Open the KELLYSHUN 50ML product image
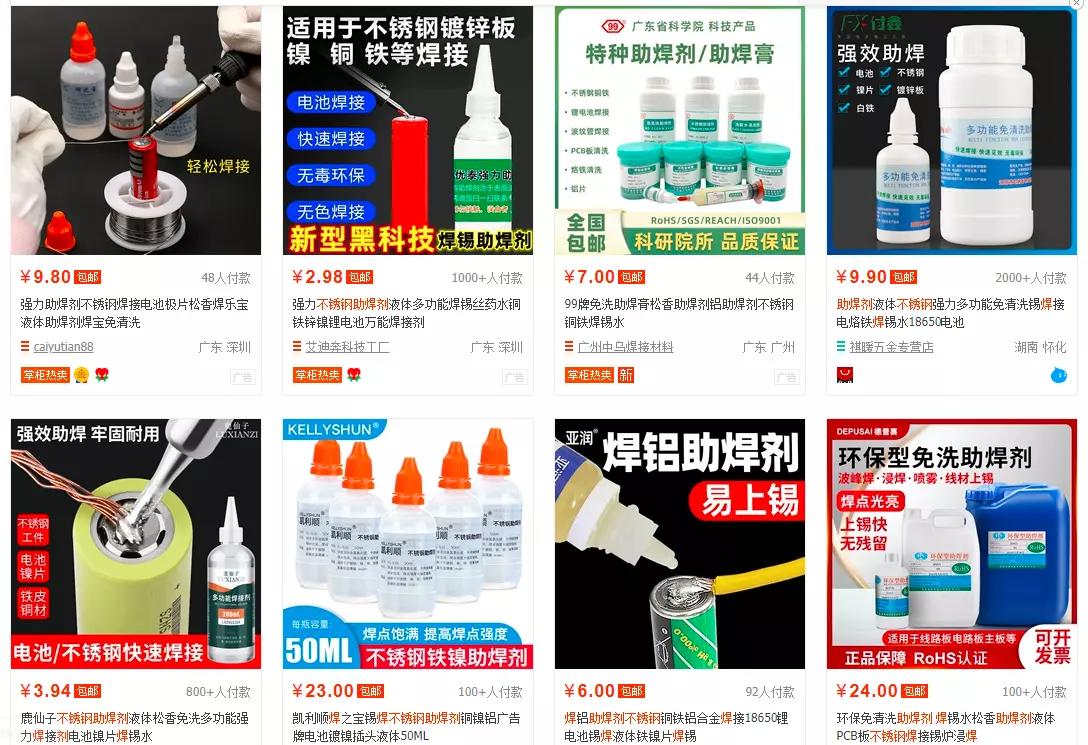This screenshot has height=745, width=1088. coord(407,543)
